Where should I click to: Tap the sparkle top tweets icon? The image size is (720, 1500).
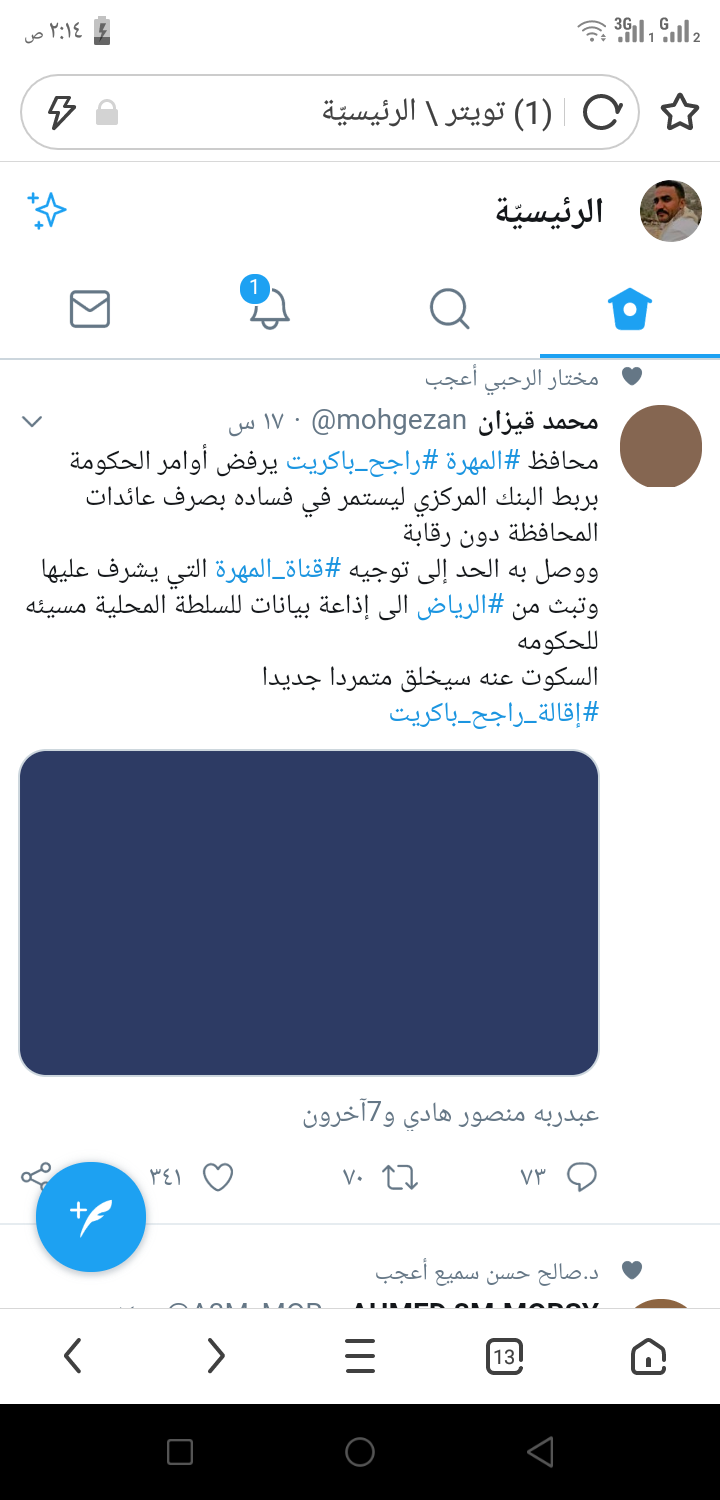46,211
